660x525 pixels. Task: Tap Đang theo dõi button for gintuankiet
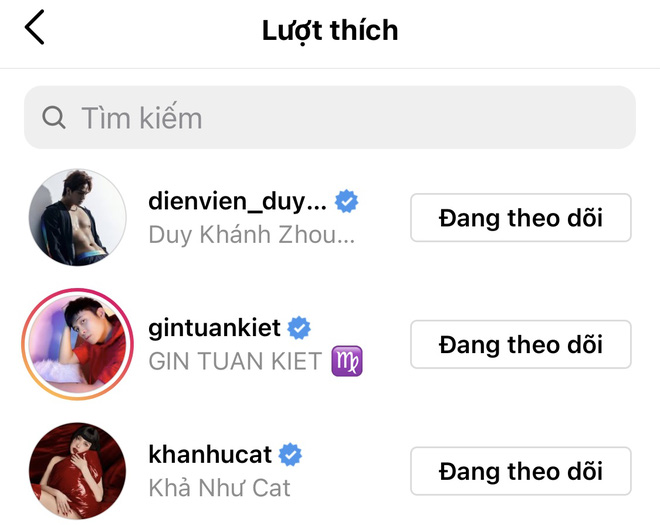click(x=520, y=345)
